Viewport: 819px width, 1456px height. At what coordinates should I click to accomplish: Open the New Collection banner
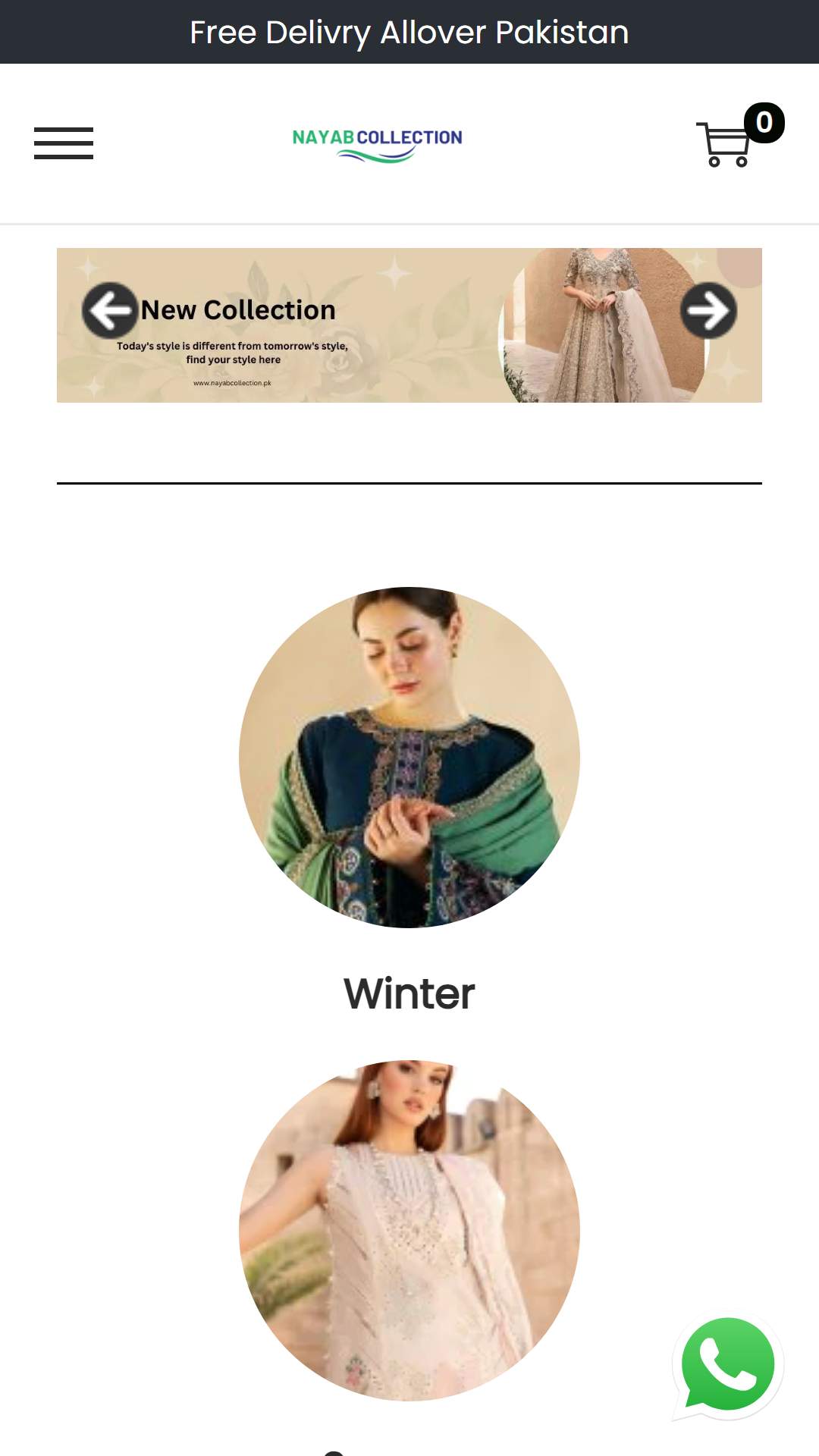[409, 325]
